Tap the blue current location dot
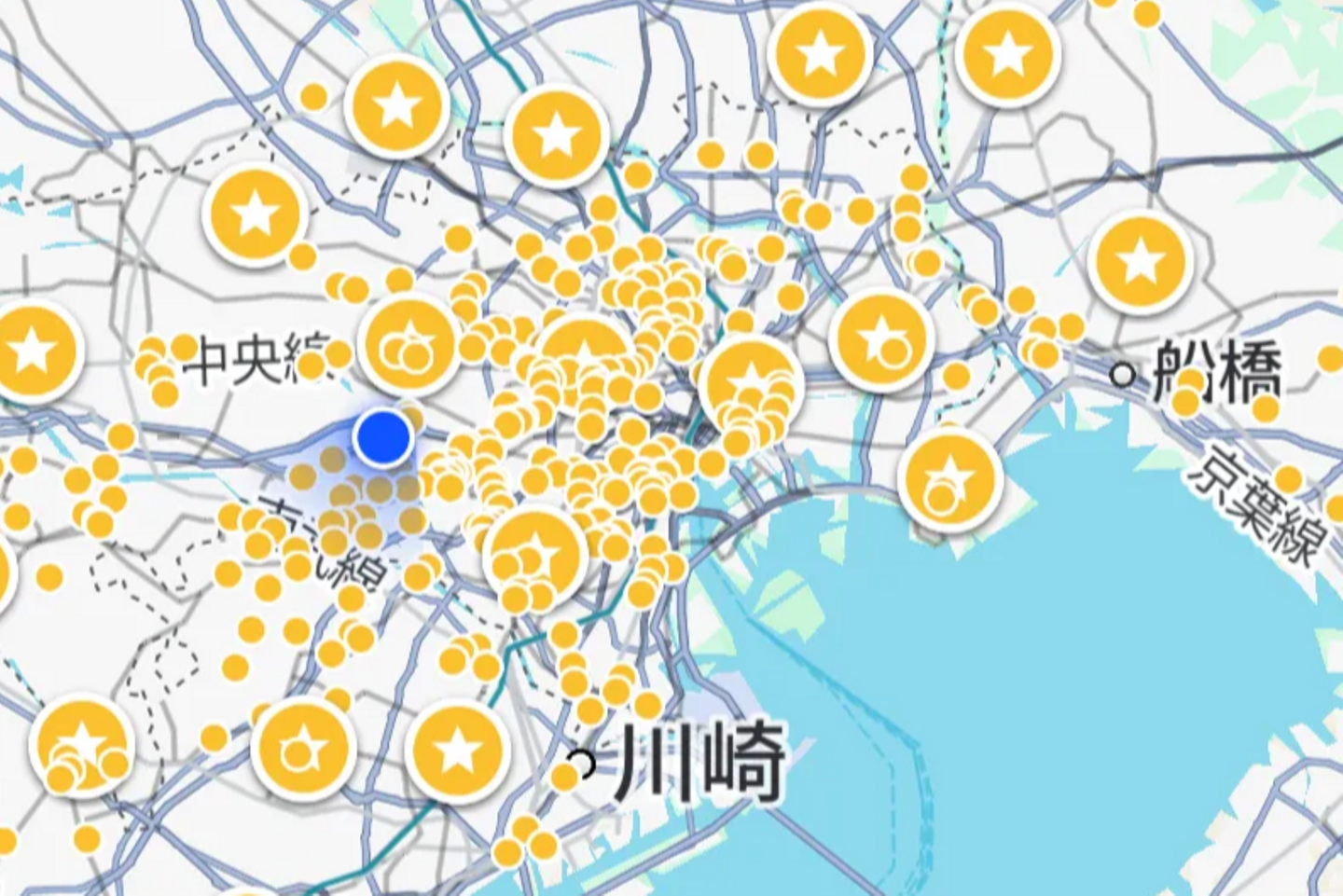Image resolution: width=1343 pixels, height=896 pixels. 383,435
